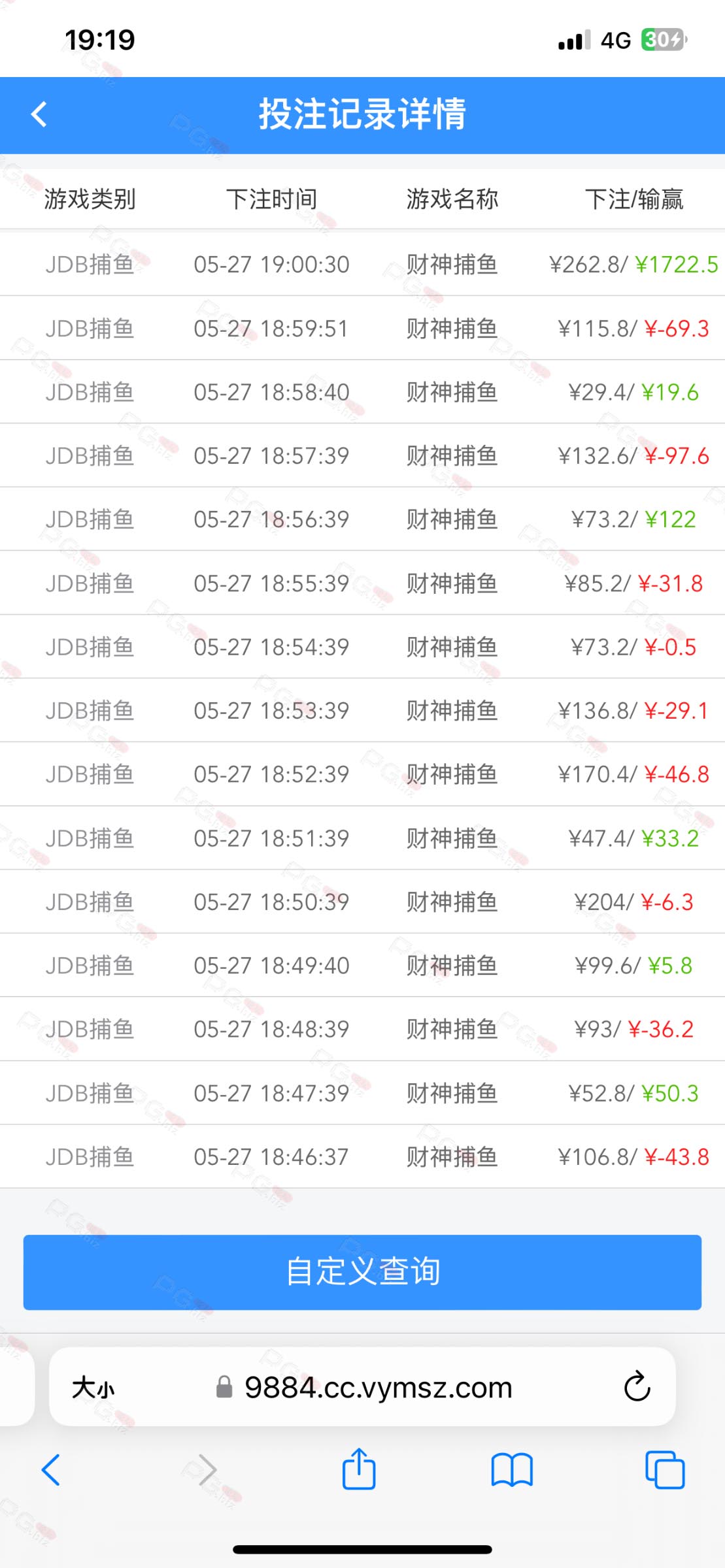Go back using Safari's back chevron
The width and height of the screenshot is (725, 1568).
[51, 1470]
